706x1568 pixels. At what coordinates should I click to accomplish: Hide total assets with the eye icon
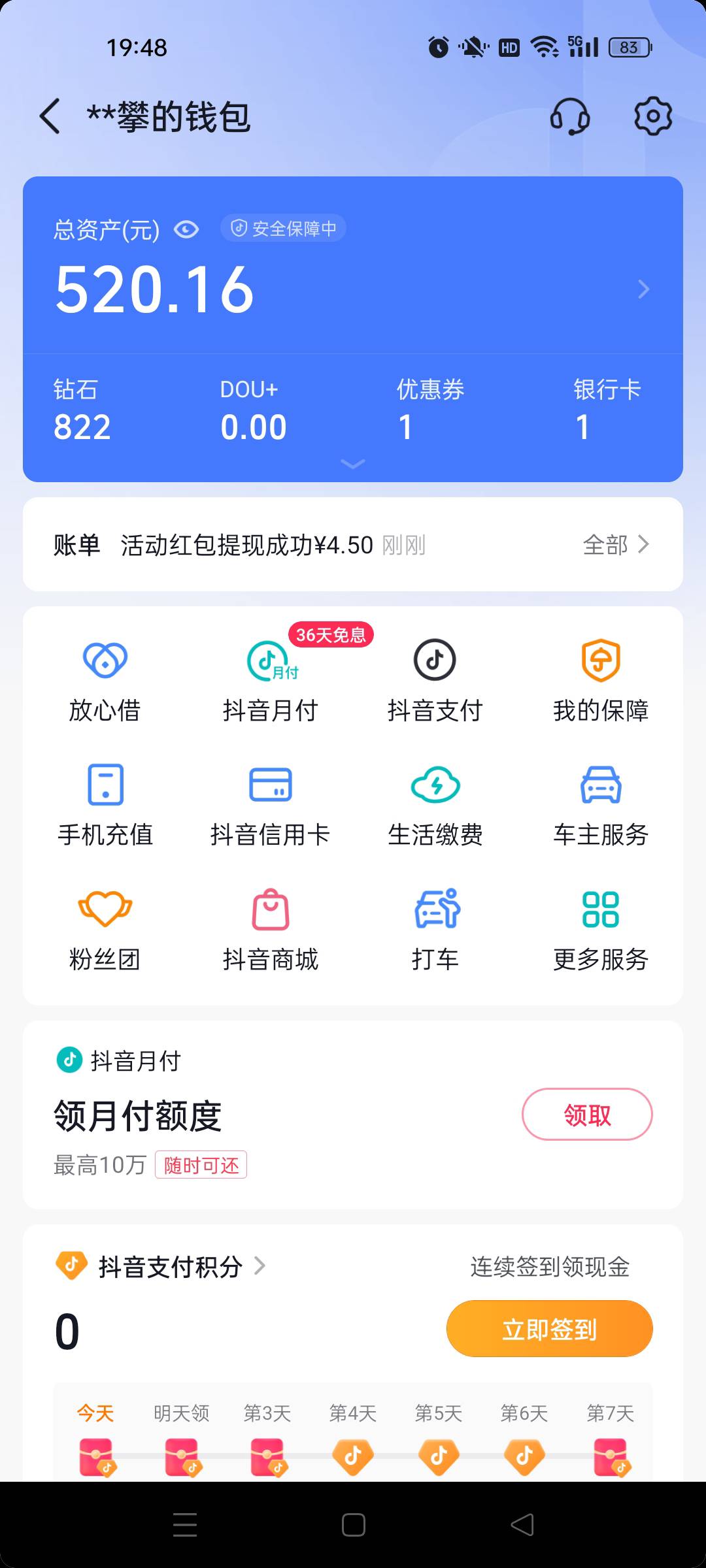tap(186, 229)
